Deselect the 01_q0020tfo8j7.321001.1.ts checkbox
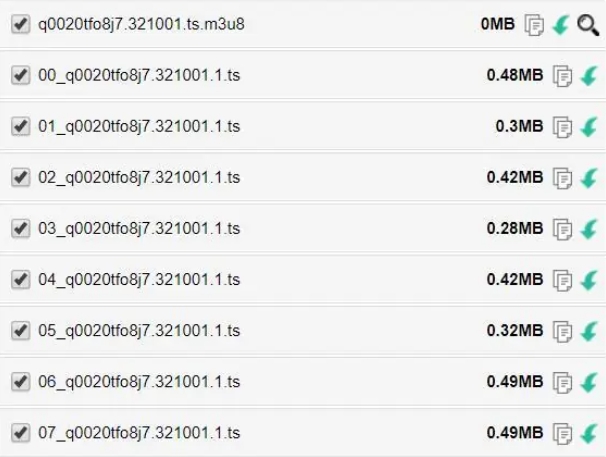606x457 pixels. click(19, 126)
